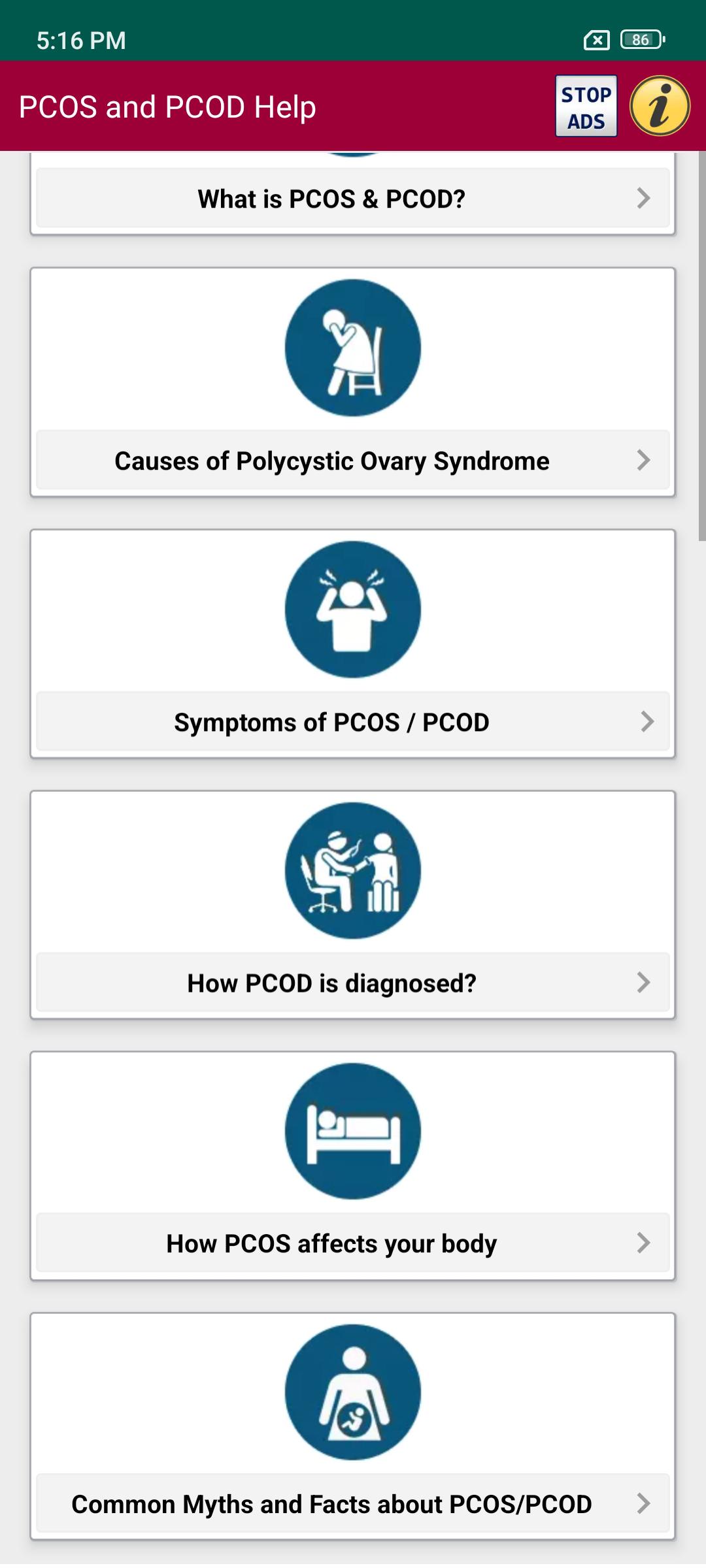Read How PCOS affects your body
Image resolution: width=706 pixels, height=1568 pixels.
click(352, 1243)
